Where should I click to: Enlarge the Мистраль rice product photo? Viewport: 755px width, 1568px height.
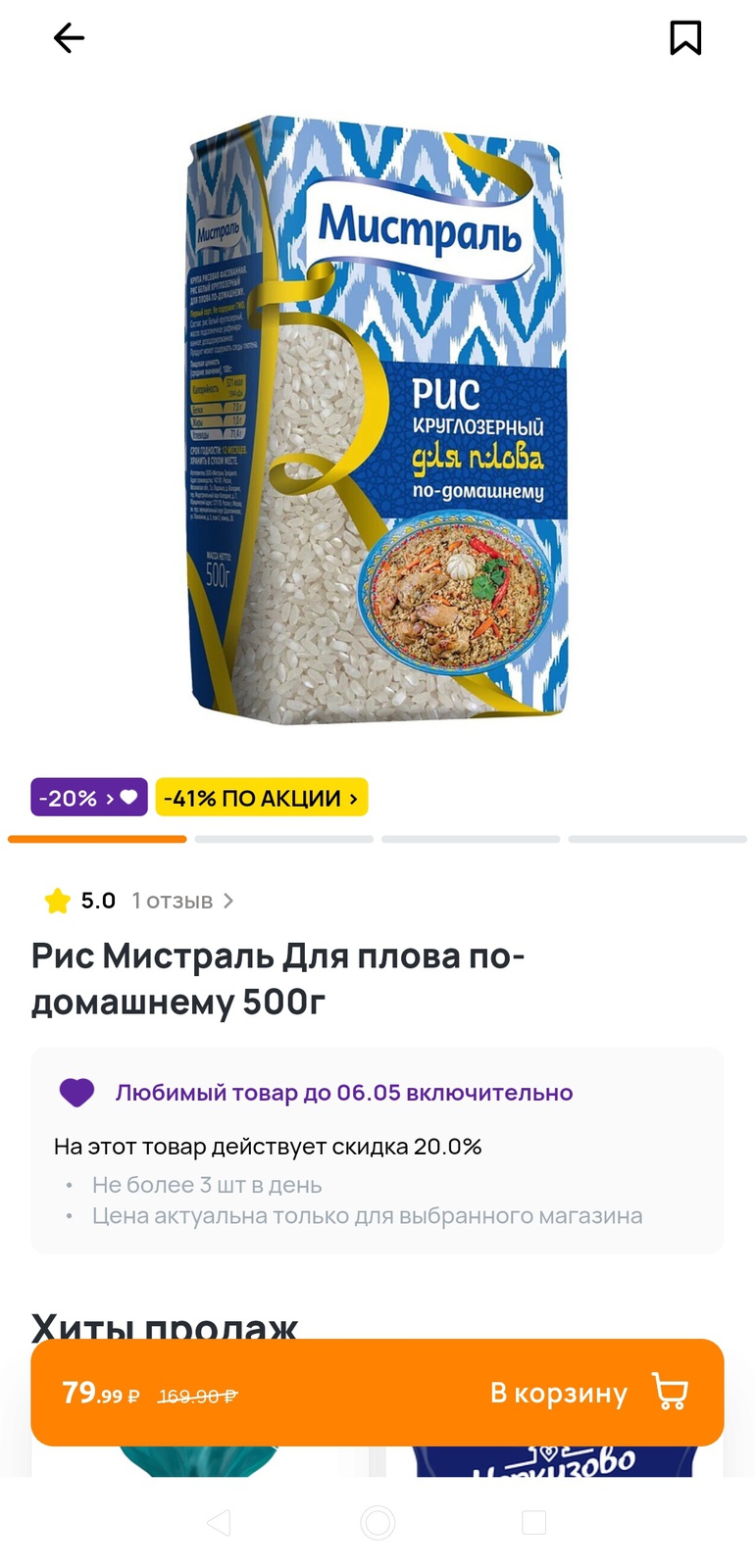(x=377, y=421)
